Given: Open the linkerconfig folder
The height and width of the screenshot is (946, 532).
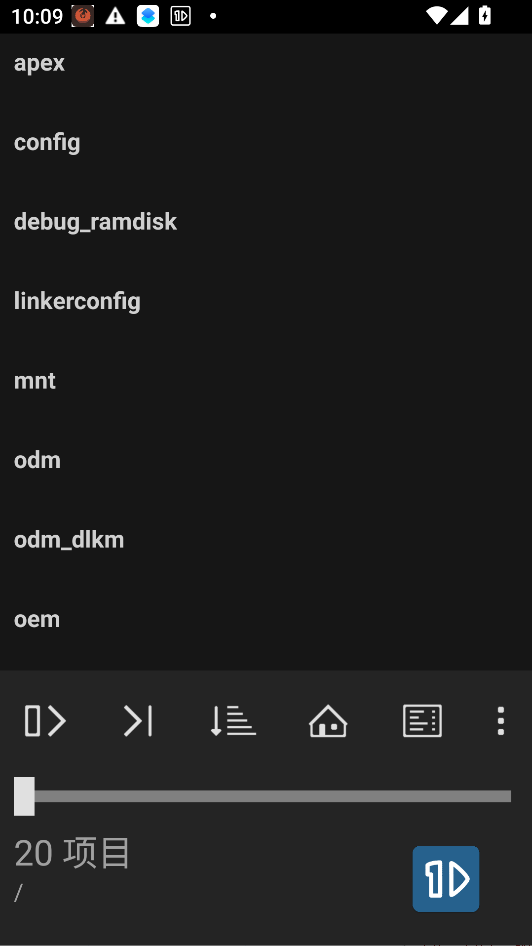Looking at the screenshot, I should [x=266, y=301].
